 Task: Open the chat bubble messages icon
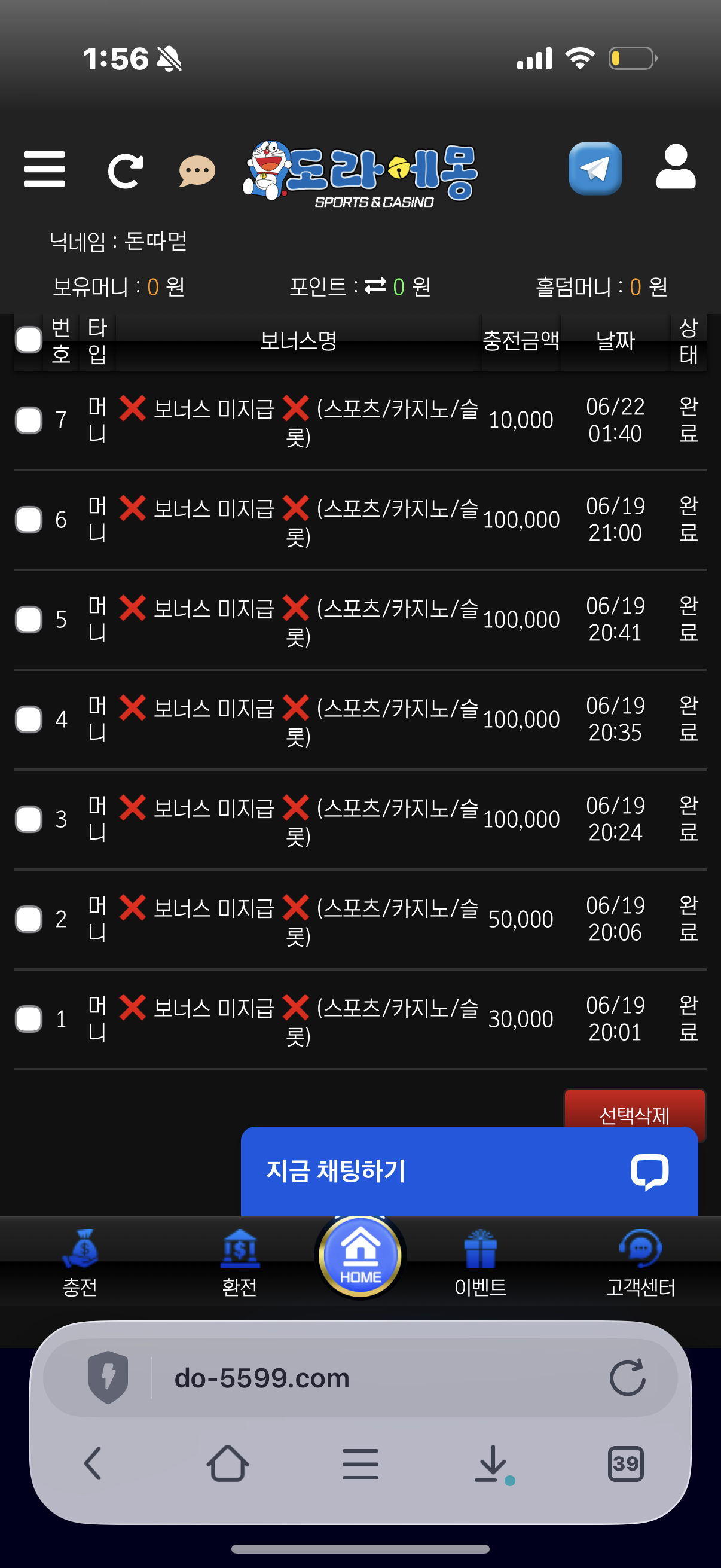[197, 171]
